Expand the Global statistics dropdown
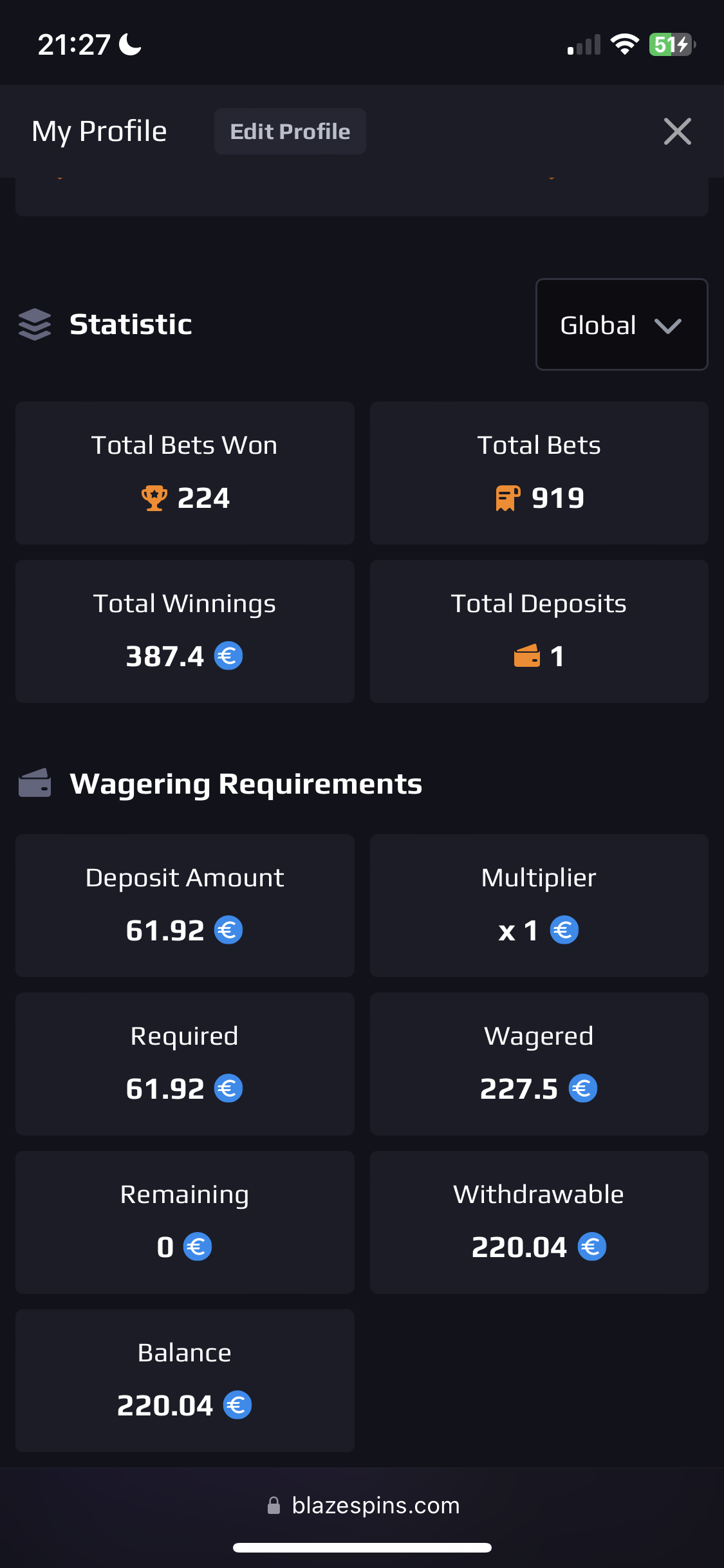The width and height of the screenshot is (724, 1568). point(621,324)
